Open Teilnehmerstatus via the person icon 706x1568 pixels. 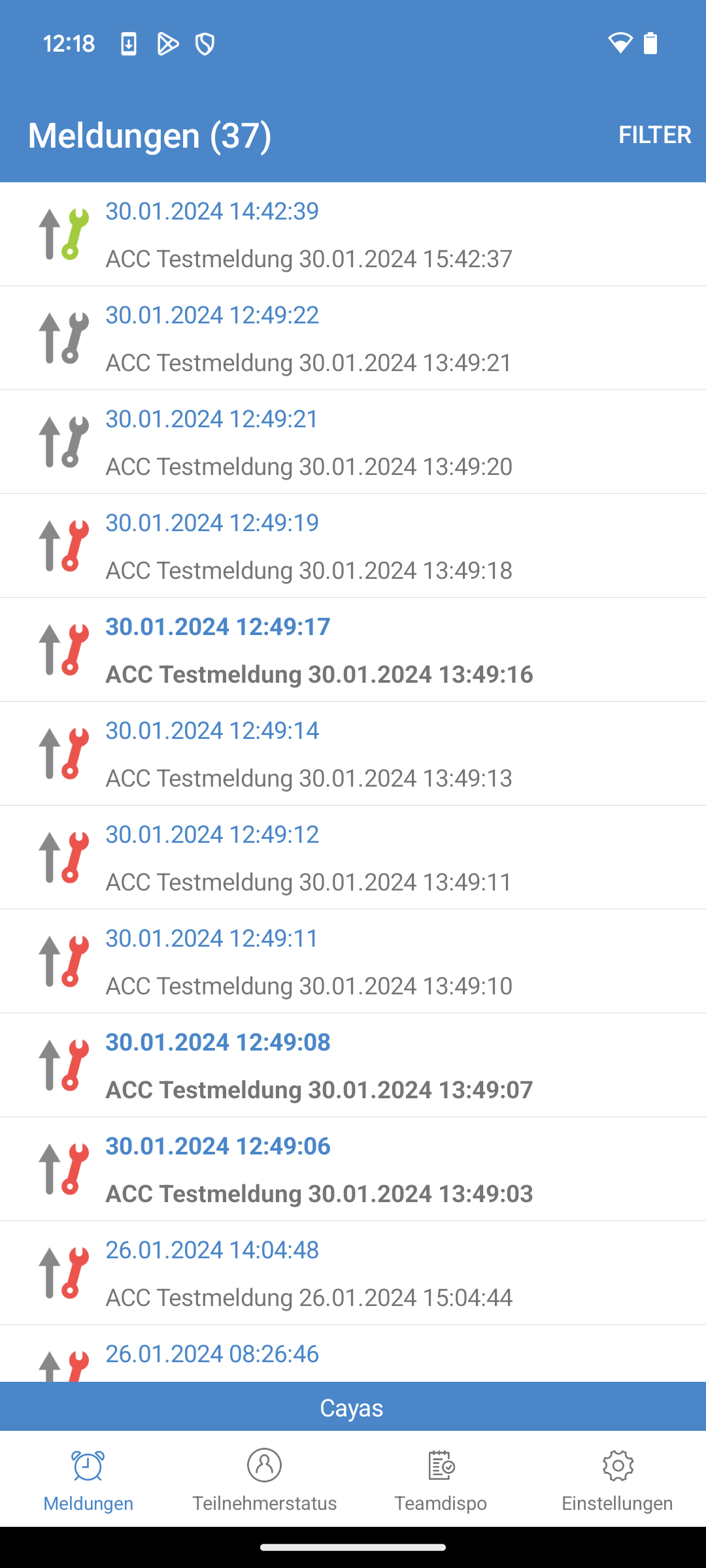pyautogui.click(x=264, y=1465)
